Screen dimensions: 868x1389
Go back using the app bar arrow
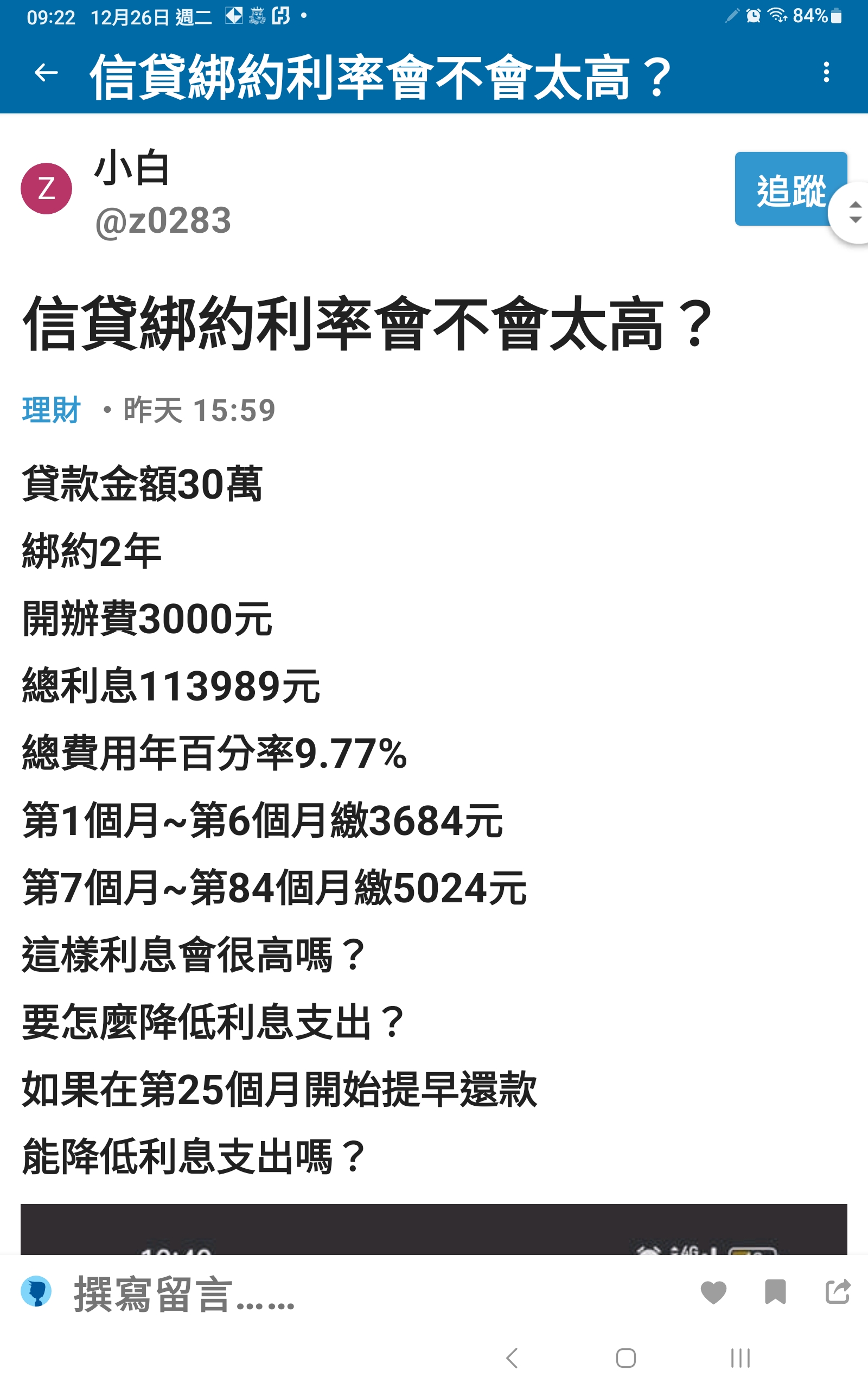46,73
